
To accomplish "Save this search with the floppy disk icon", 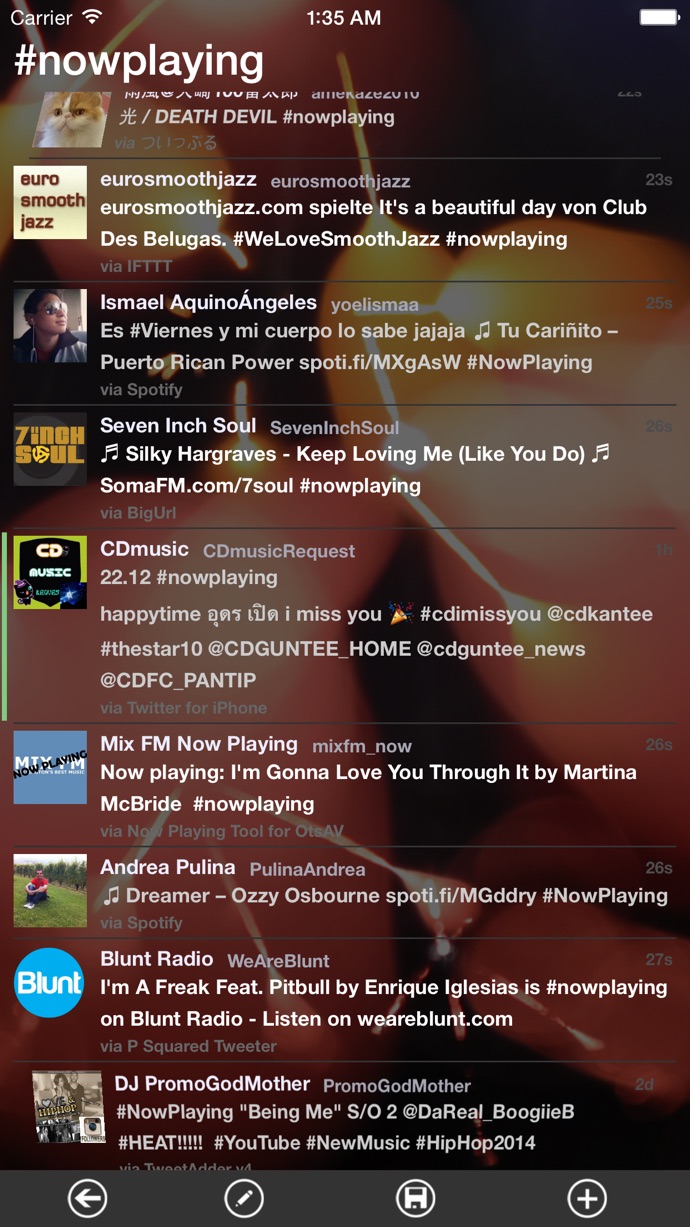I will 415,1198.
